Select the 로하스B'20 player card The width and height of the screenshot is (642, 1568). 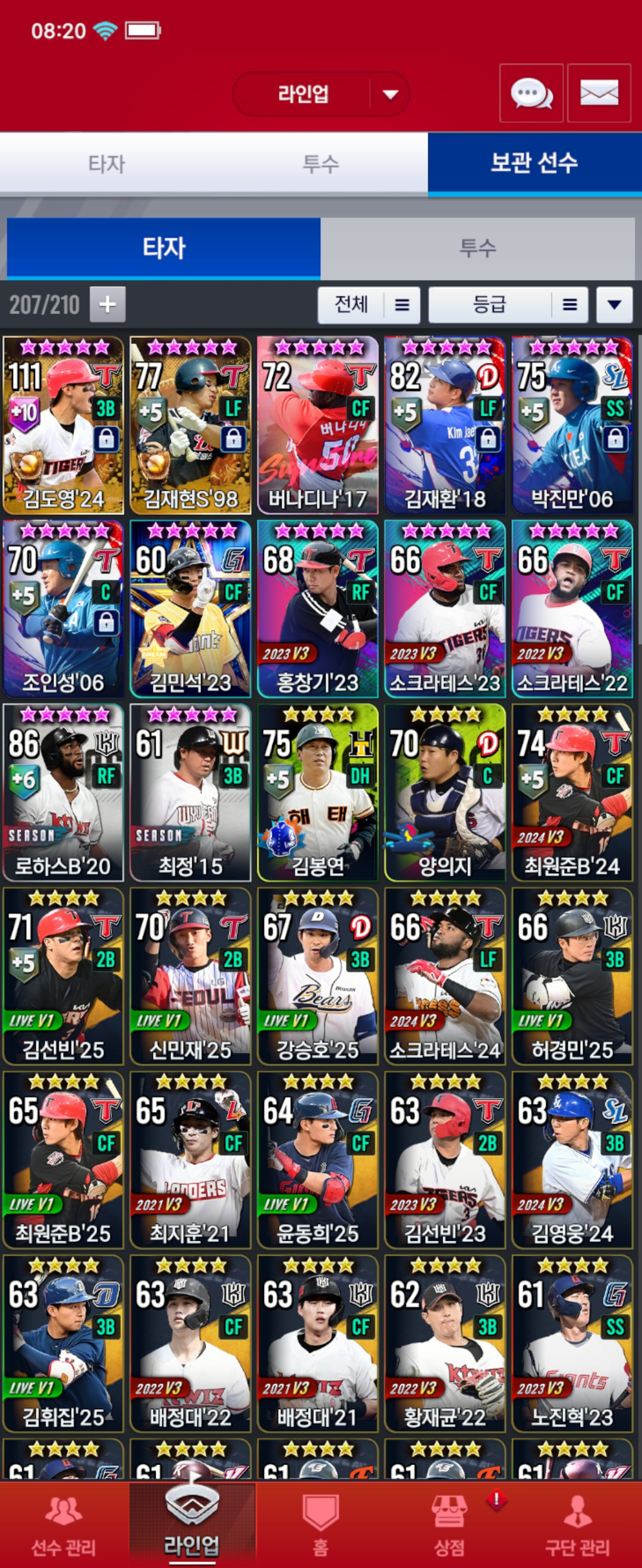tap(63, 792)
